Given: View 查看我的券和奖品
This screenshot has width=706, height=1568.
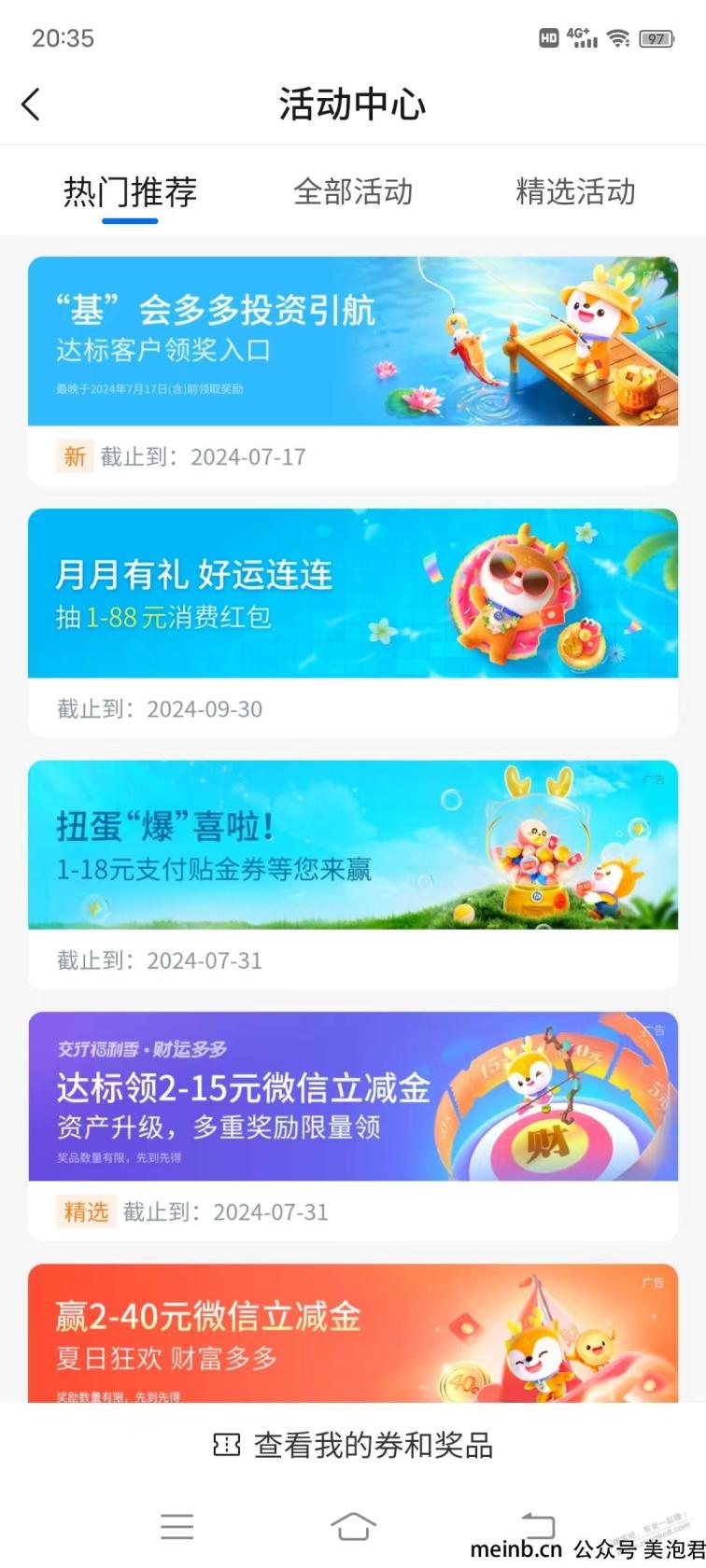Looking at the screenshot, I should tap(353, 1446).
